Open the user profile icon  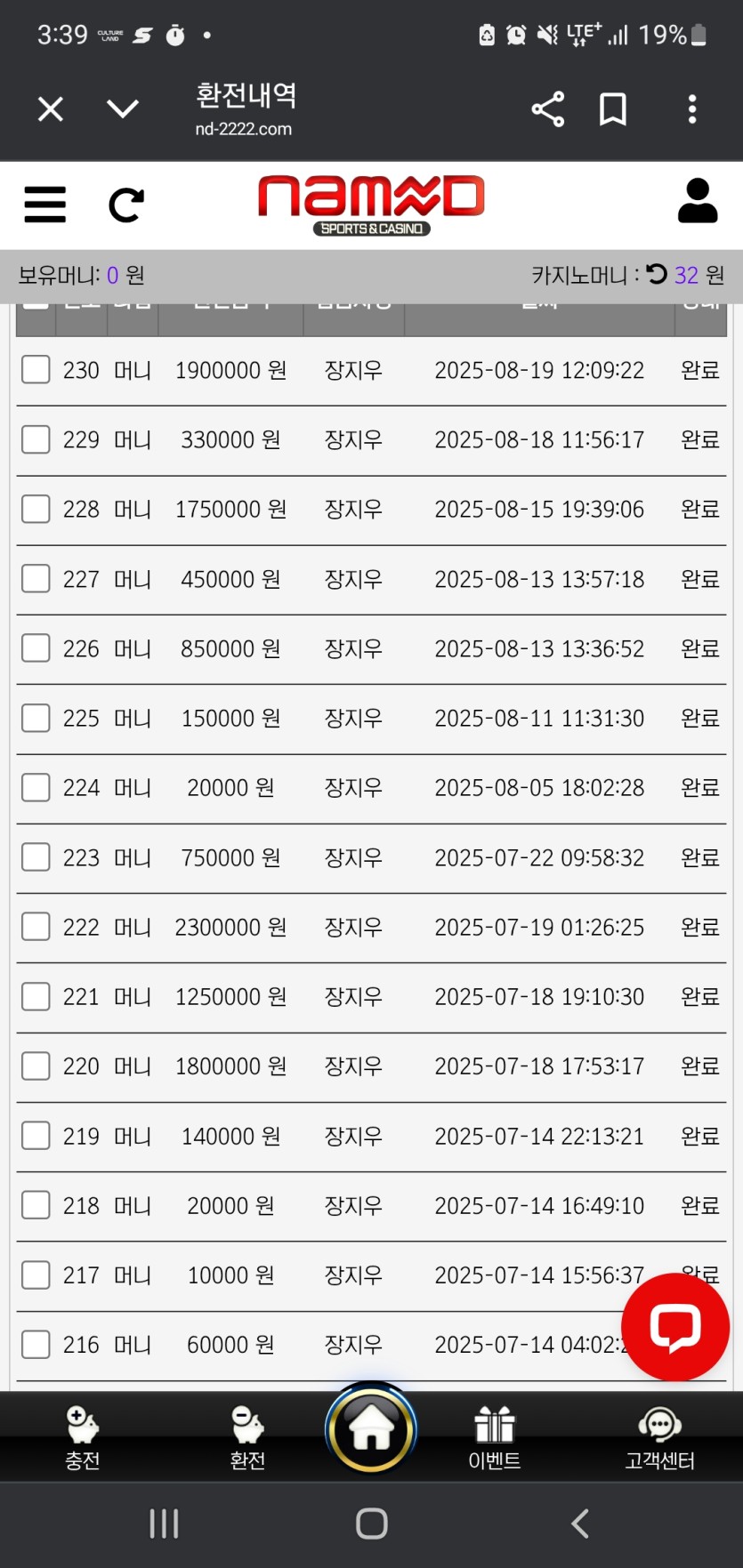[x=697, y=201]
